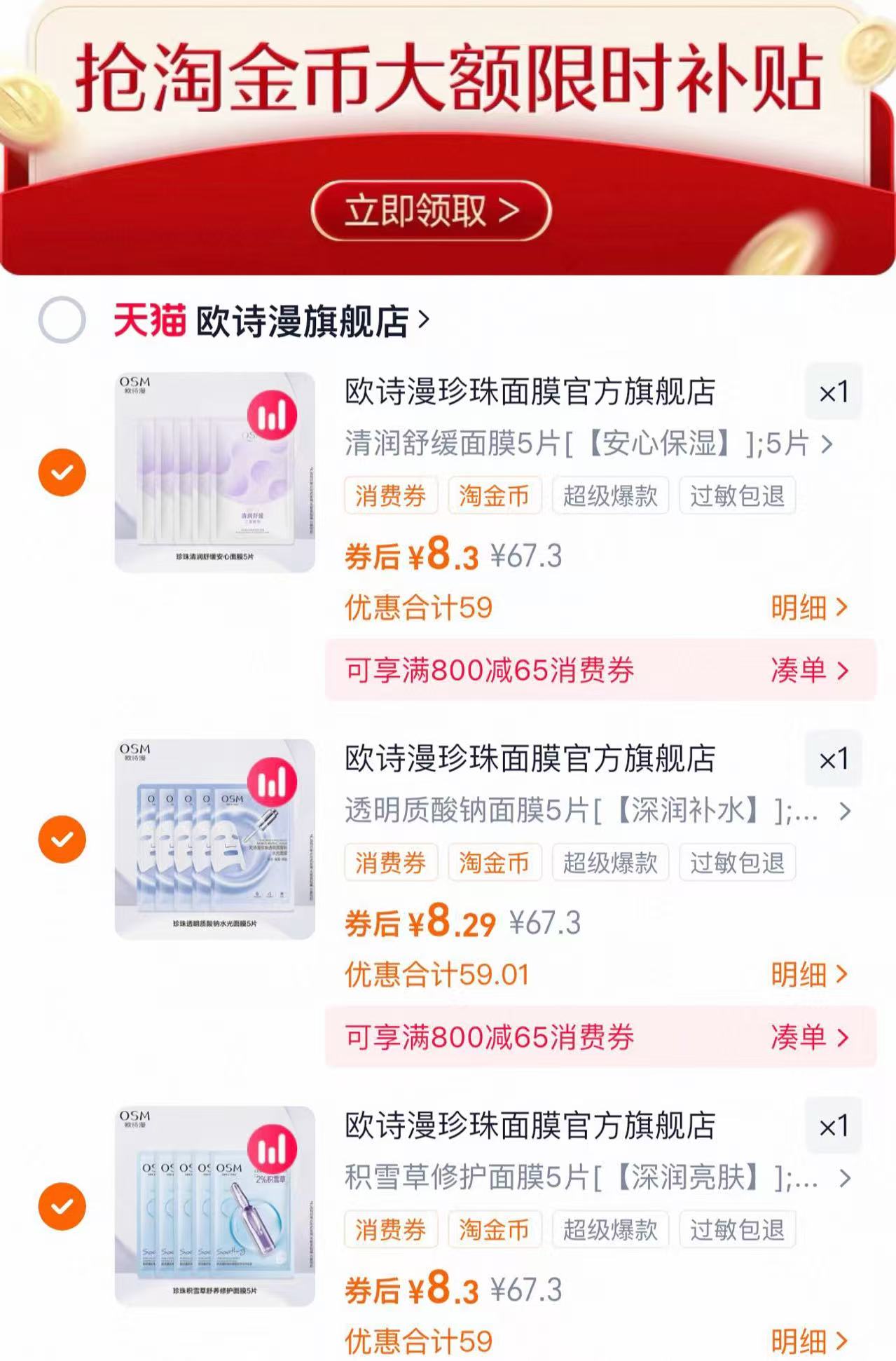This screenshot has width=896, height=1361.
Task: Click the 消费券 tag on the hyaluronic acid mask
Action: [x=390, y=863]
